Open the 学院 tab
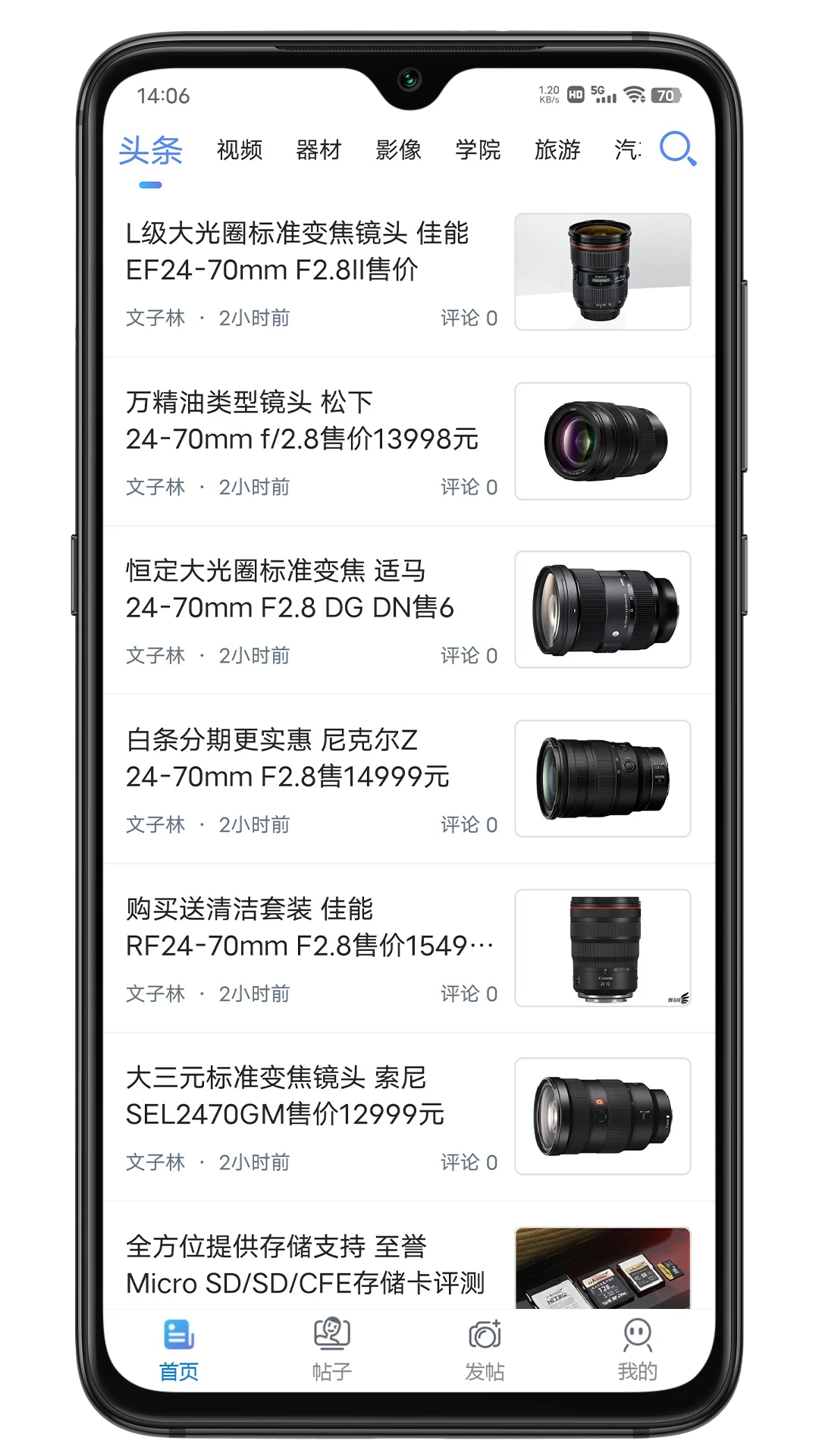This screenshot has height=1456, width=819. click(x=478, y=150)
